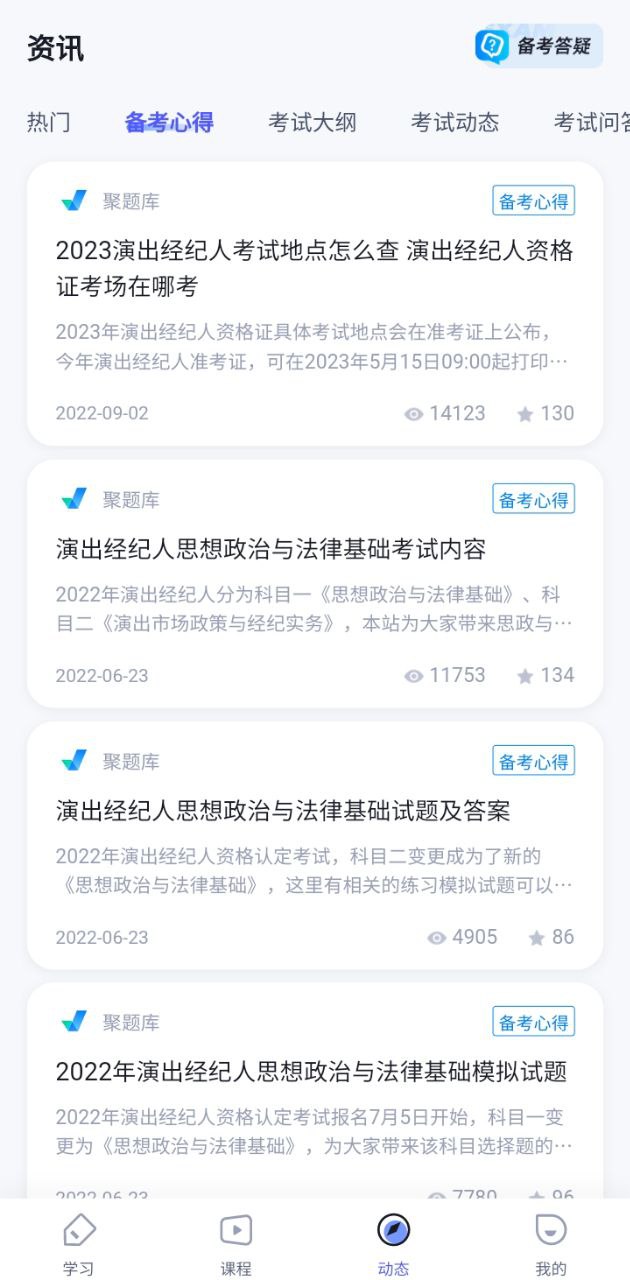Open article 2022年思想政治与法律基础模拟试题
This screenshot has height=1280, width=630.
coord(311,1072)
